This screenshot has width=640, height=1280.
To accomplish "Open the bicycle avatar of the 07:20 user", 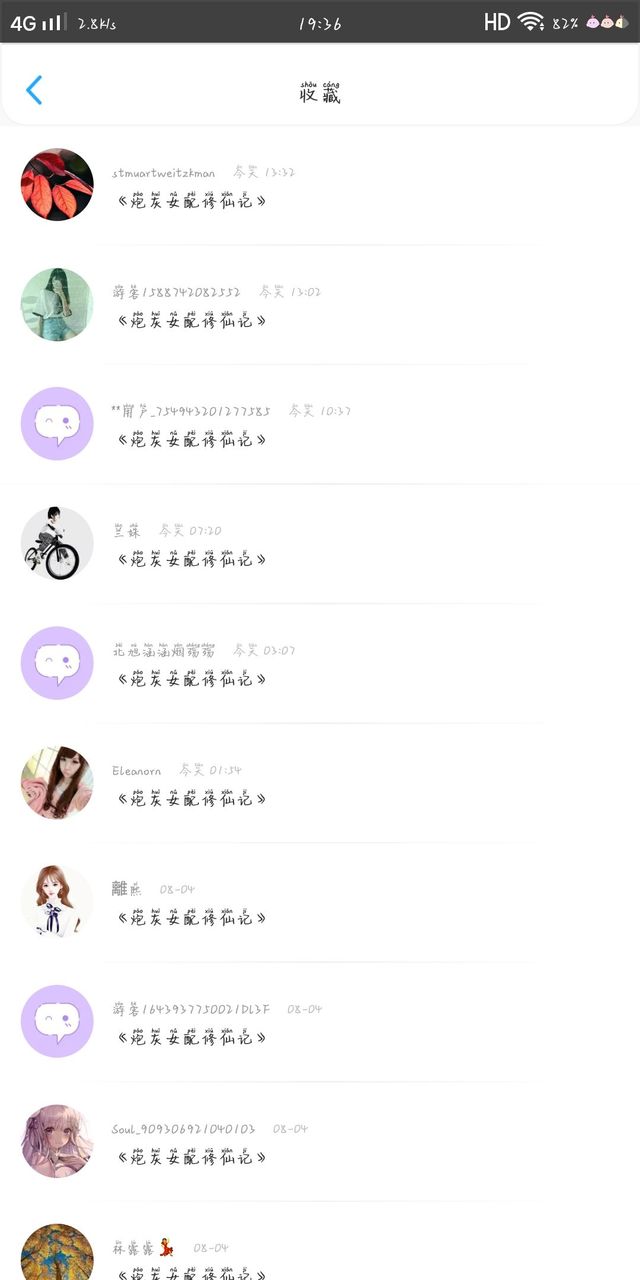I will [x=57, y=544].
